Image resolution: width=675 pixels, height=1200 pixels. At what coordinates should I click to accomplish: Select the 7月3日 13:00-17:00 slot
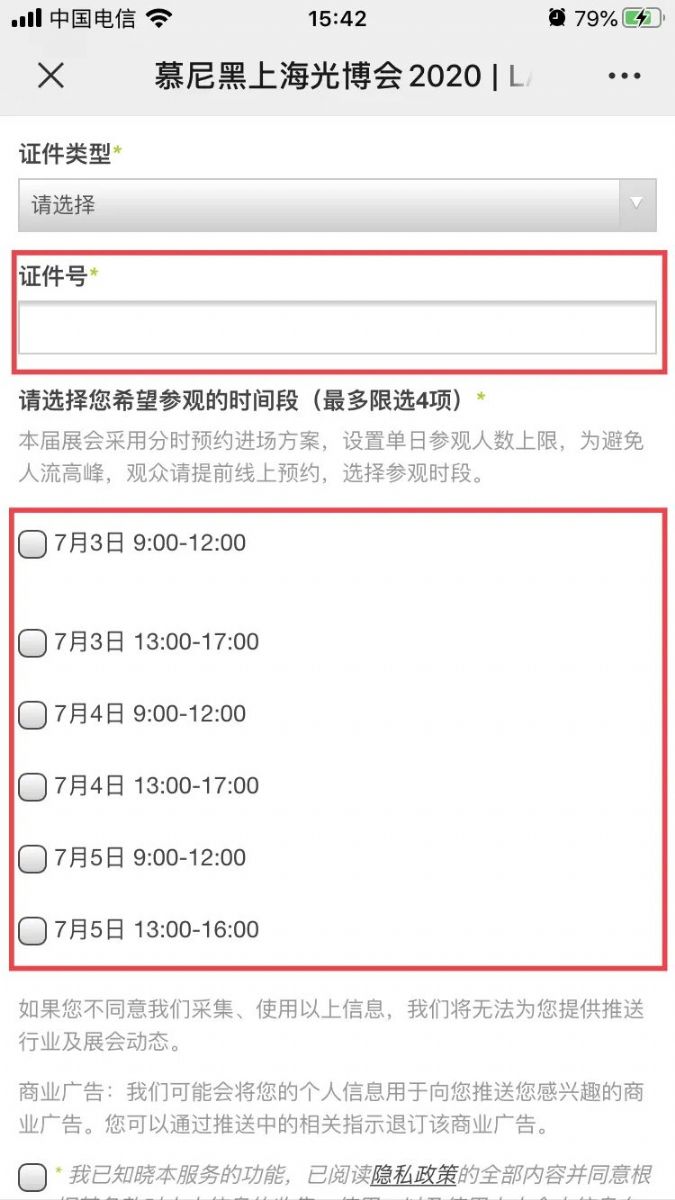(x=33, y=643)
